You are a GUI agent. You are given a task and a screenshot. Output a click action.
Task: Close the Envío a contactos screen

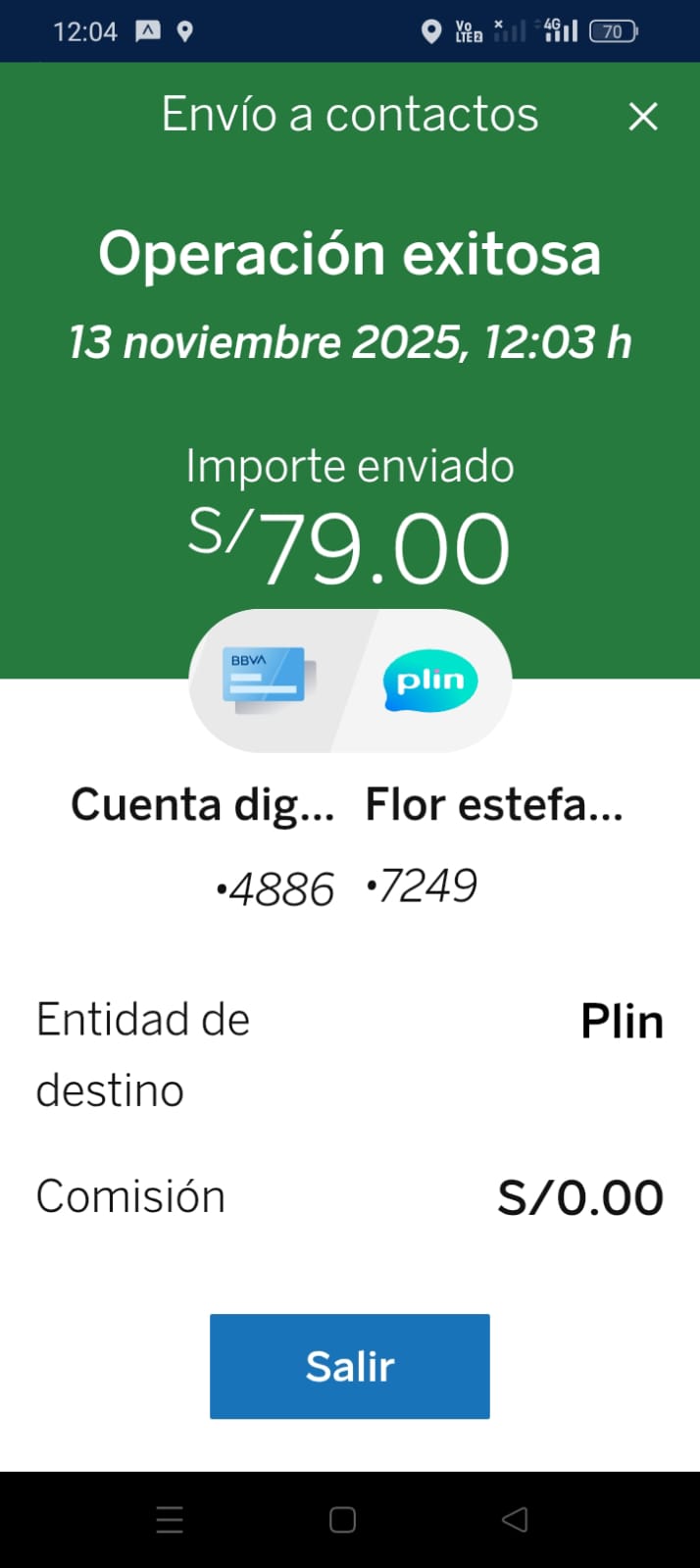643,117
